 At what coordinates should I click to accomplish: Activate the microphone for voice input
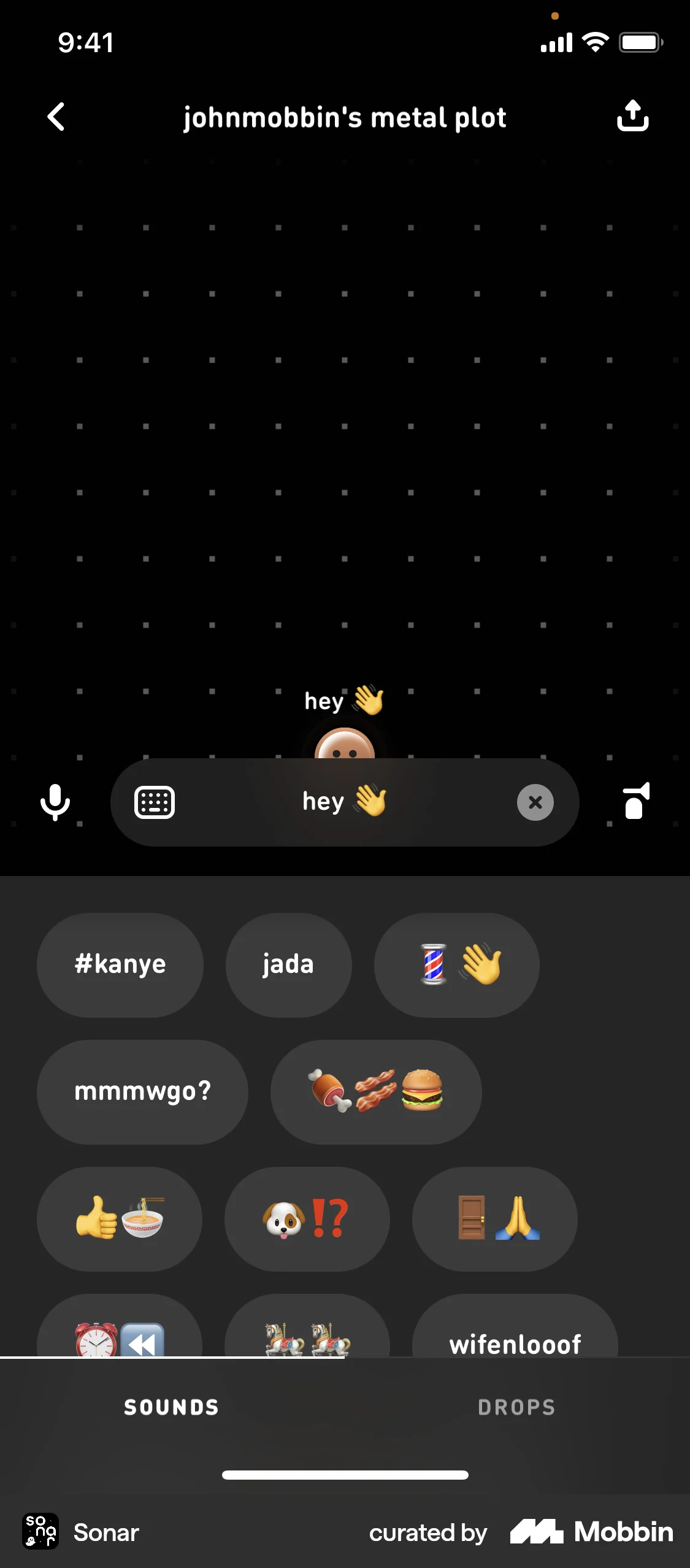pyautogui.click(x=54, y=802)
